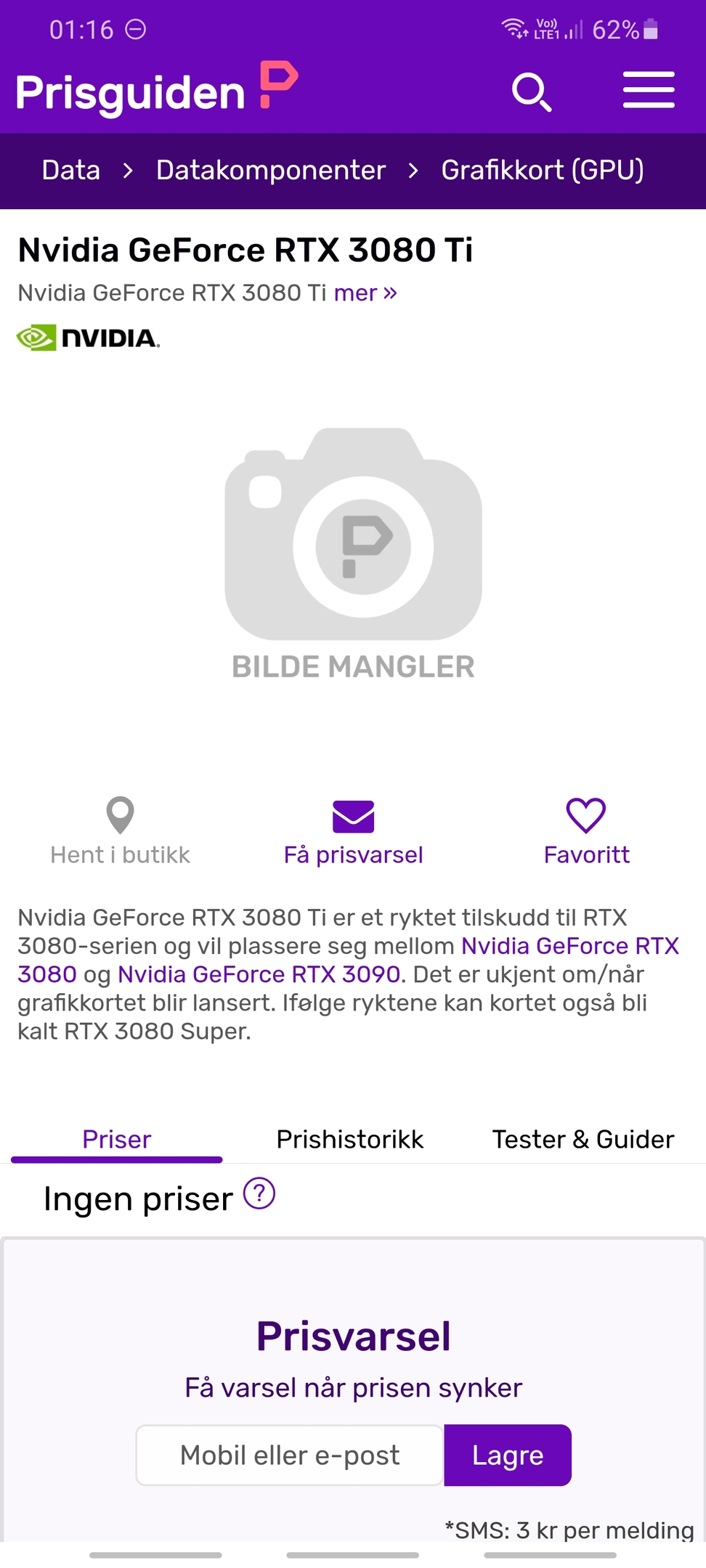
Task: Open the Grafikkort (GPU) breadcrumb
Action: pyautogui.click(x=543, y=170)
